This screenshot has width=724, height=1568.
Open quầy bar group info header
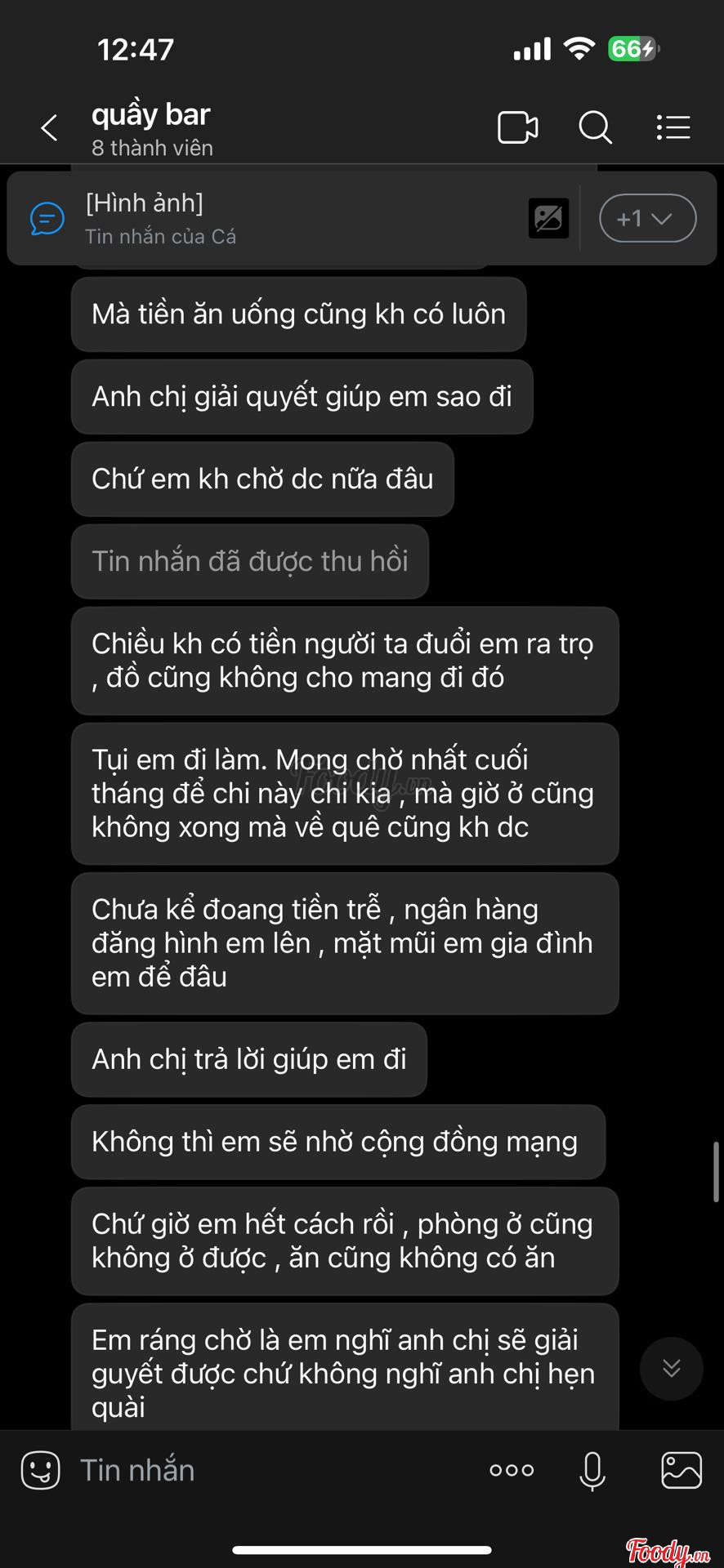point(152,128)
